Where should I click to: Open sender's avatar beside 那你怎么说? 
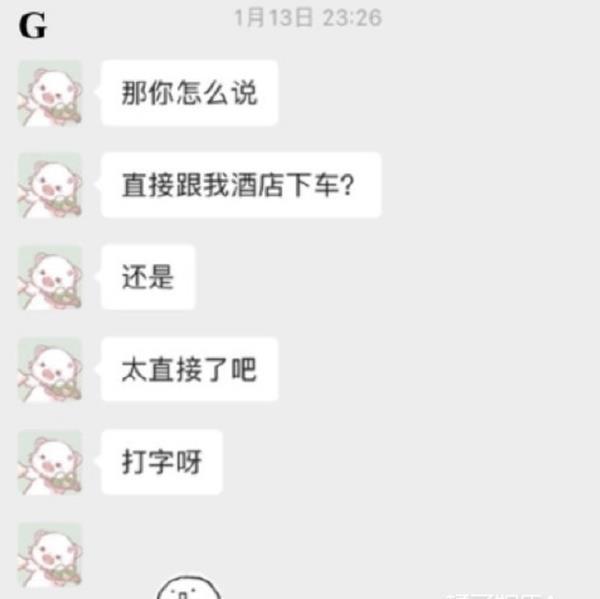50,93
